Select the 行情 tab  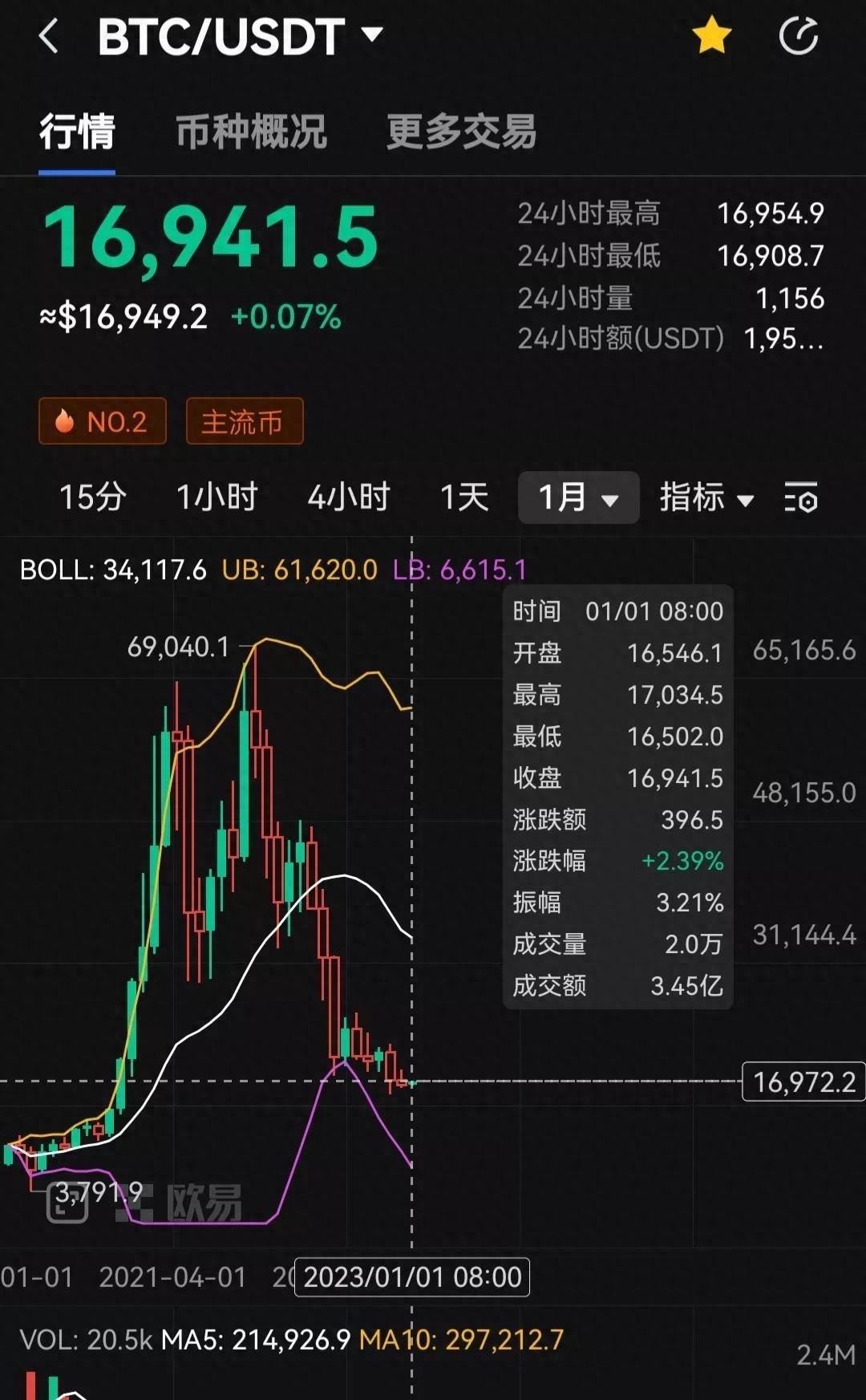tap(77, 132)
